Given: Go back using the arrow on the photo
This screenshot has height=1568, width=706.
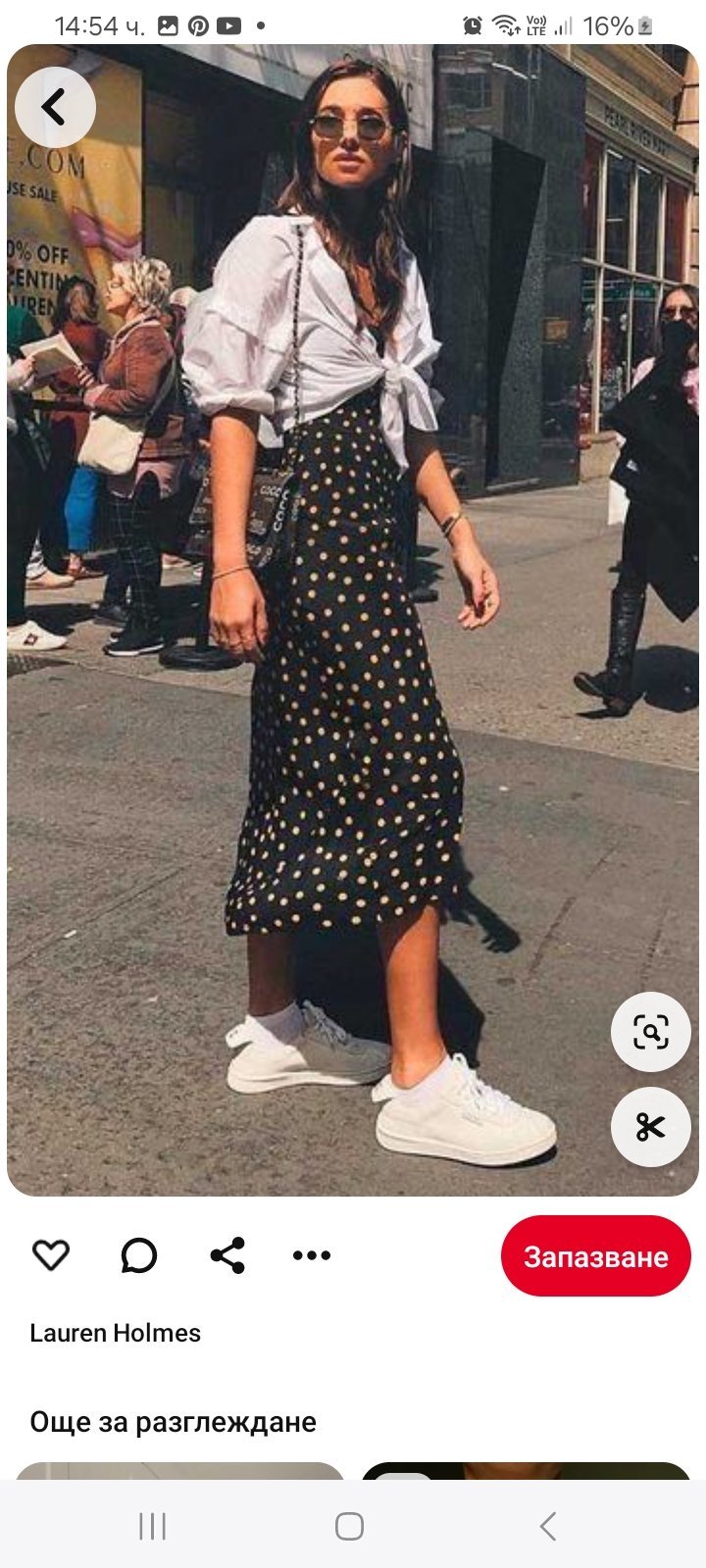Looking at the screenshot, I should coord(55,107).
